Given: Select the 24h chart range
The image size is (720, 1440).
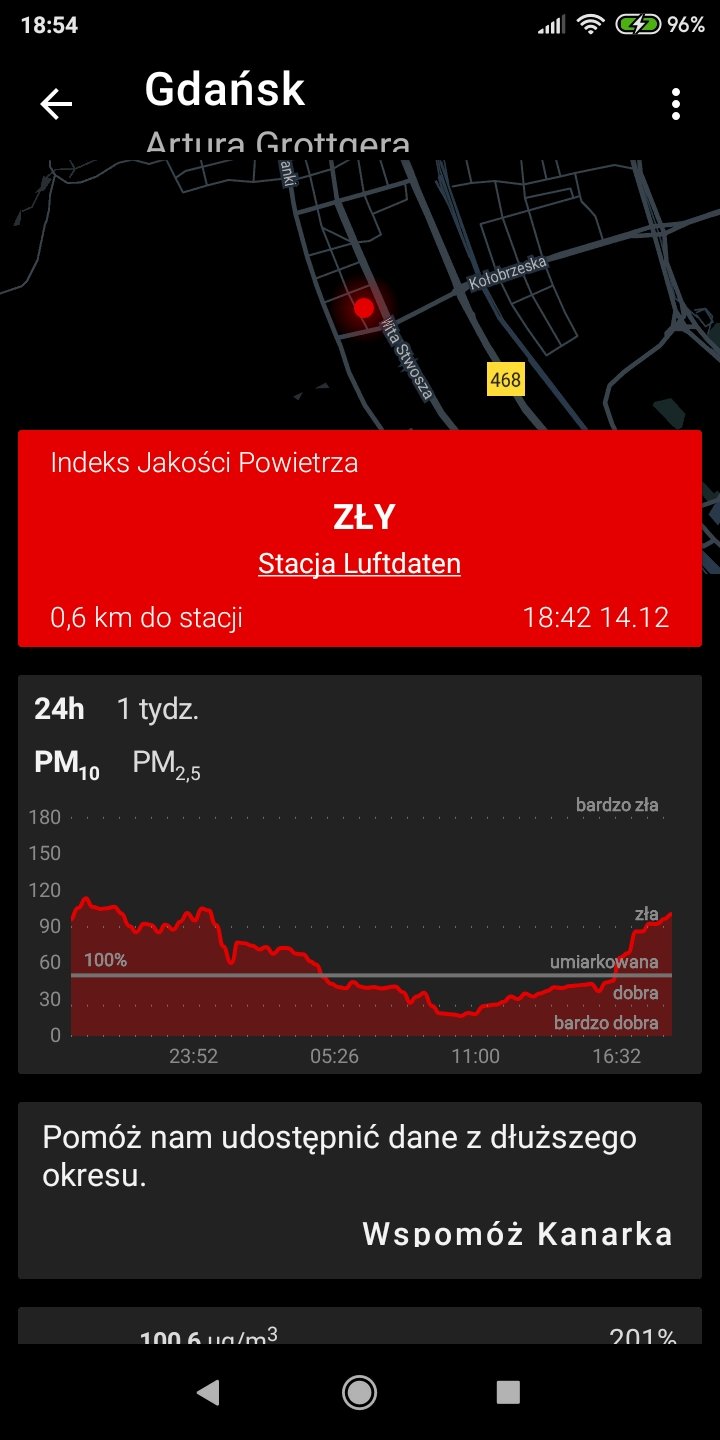Looking at the screenshot, I should [59, 710].
